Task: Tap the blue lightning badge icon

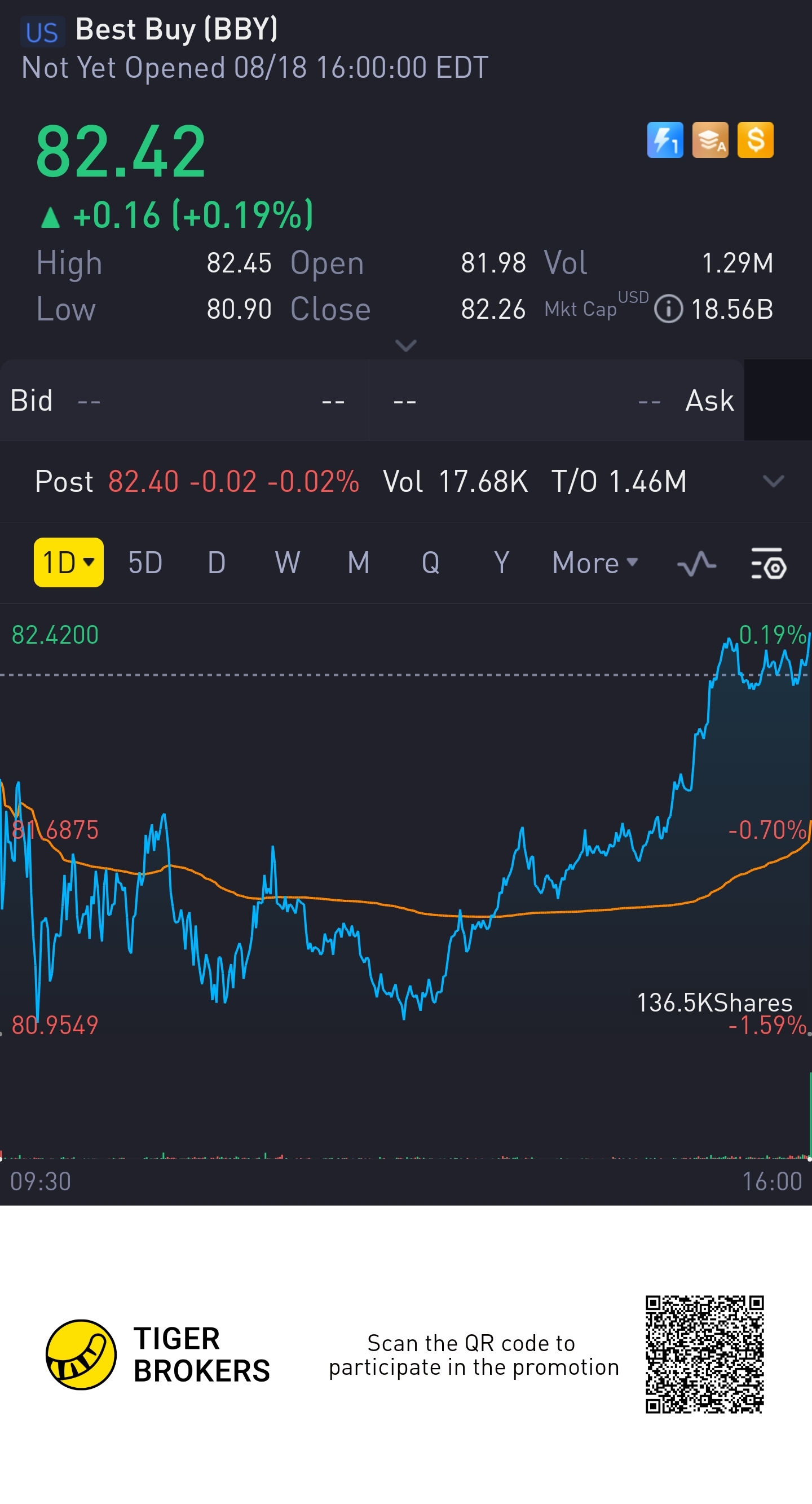Action: coord(665,140)
